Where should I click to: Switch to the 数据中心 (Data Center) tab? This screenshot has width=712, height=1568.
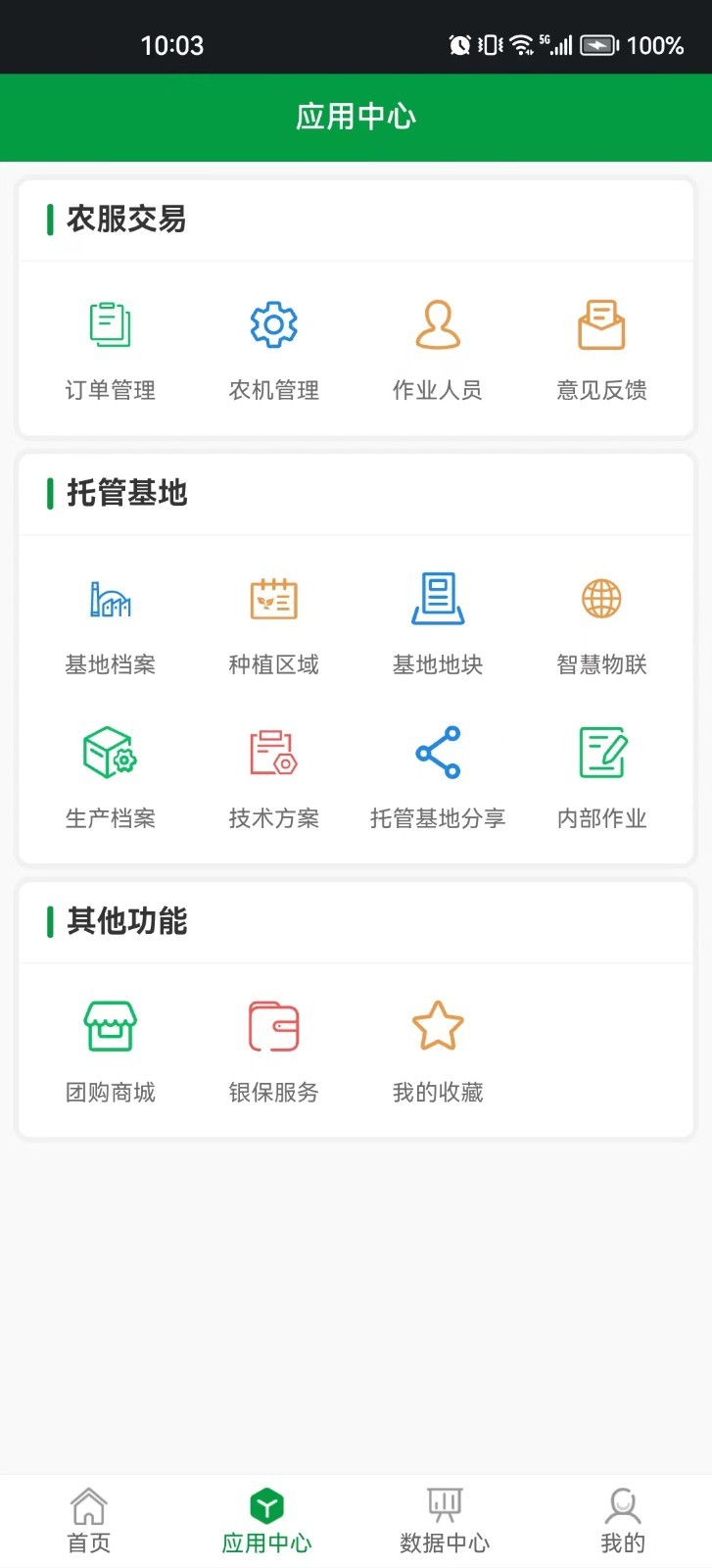pyautogui.click(x=445, y=1517)
